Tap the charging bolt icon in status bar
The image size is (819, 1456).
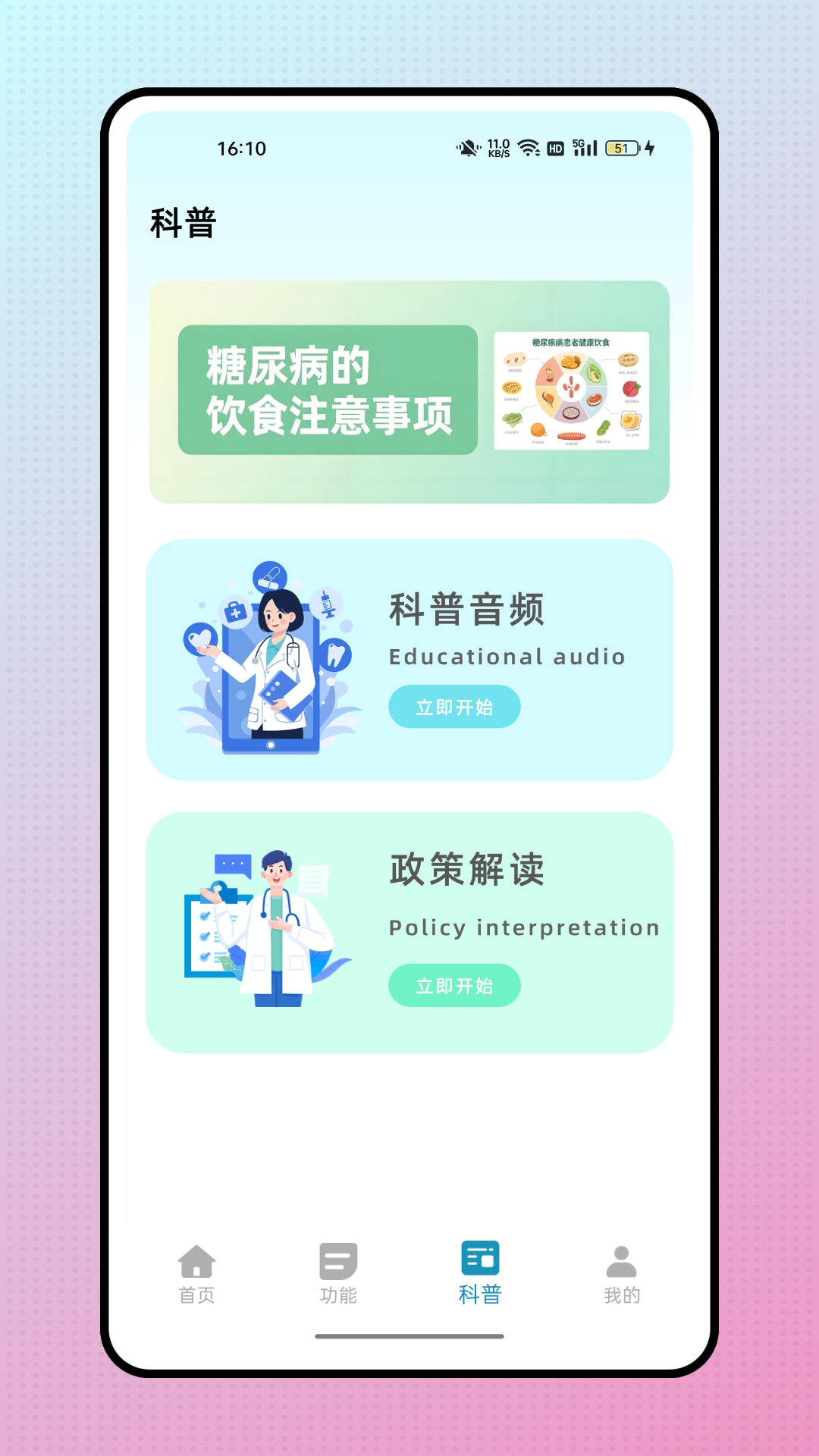tap(650, 149)
